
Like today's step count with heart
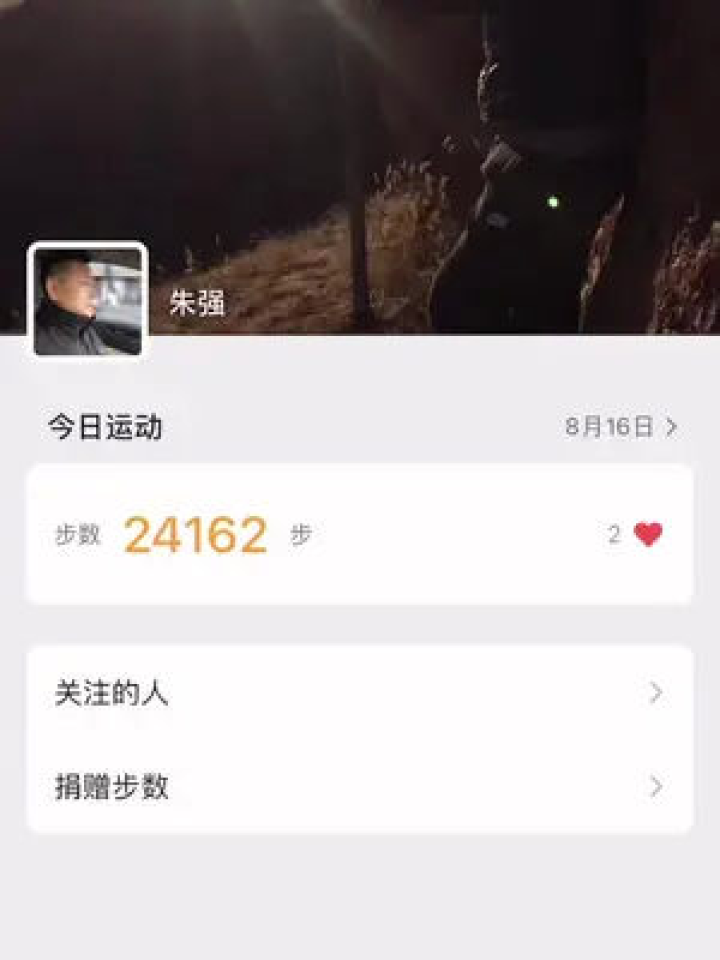point(648,535)
